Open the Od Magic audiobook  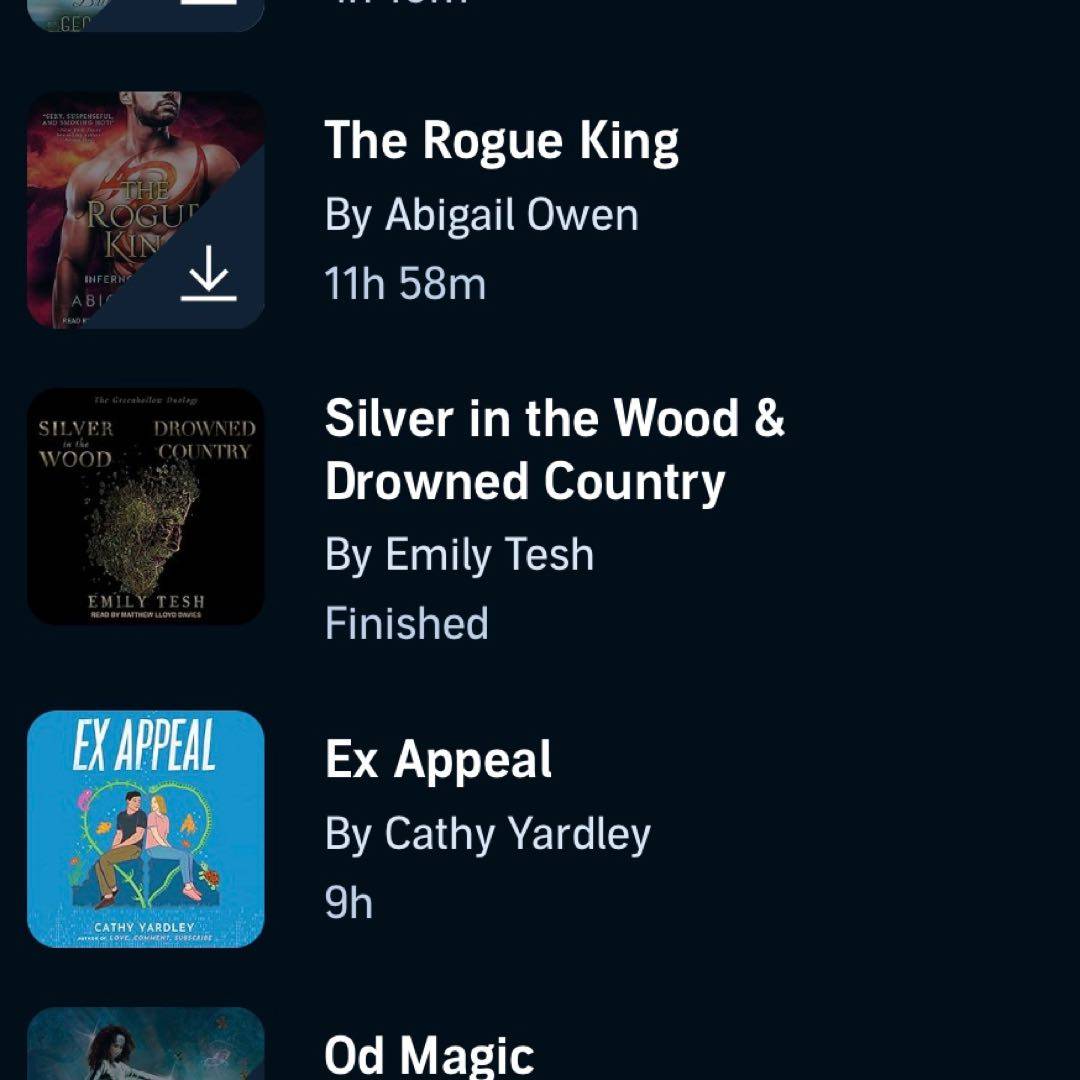click(430, 1054)
